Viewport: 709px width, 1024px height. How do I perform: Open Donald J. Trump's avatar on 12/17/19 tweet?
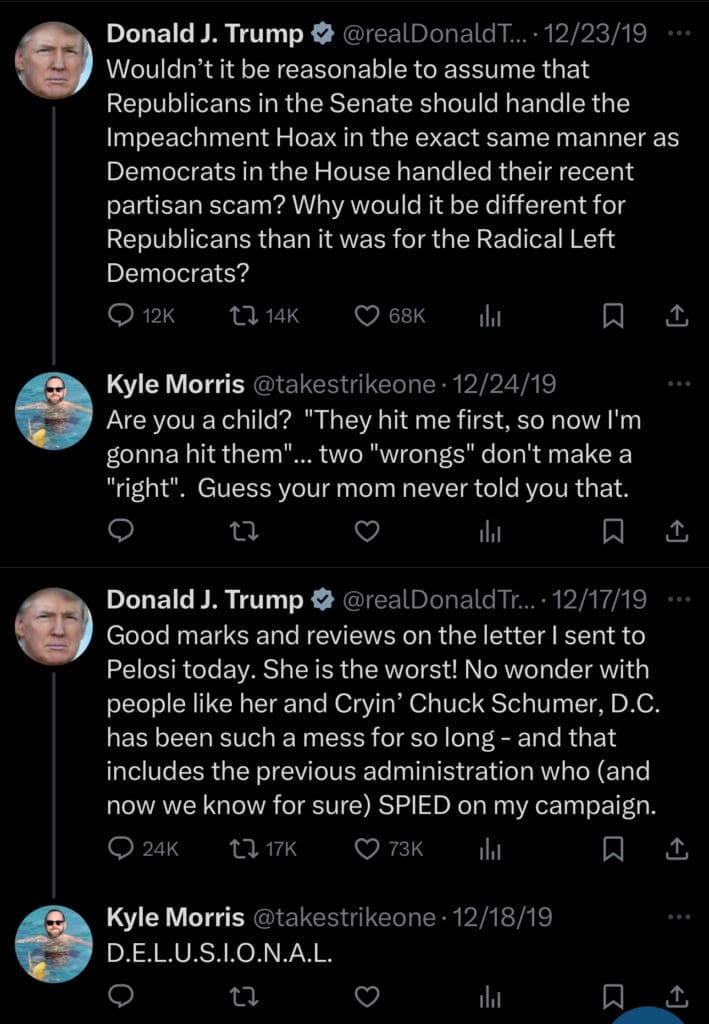(54, 626)
